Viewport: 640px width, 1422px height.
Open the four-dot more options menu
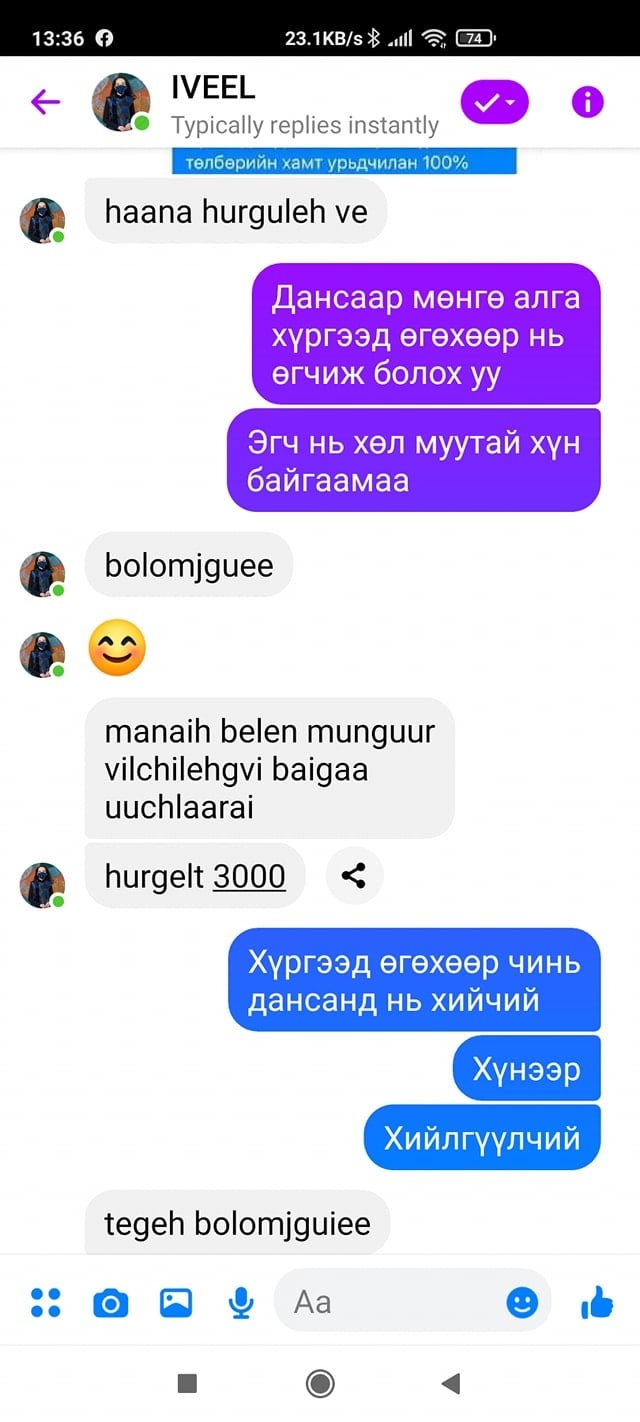pyautogui.click(x=45, y=1302)
